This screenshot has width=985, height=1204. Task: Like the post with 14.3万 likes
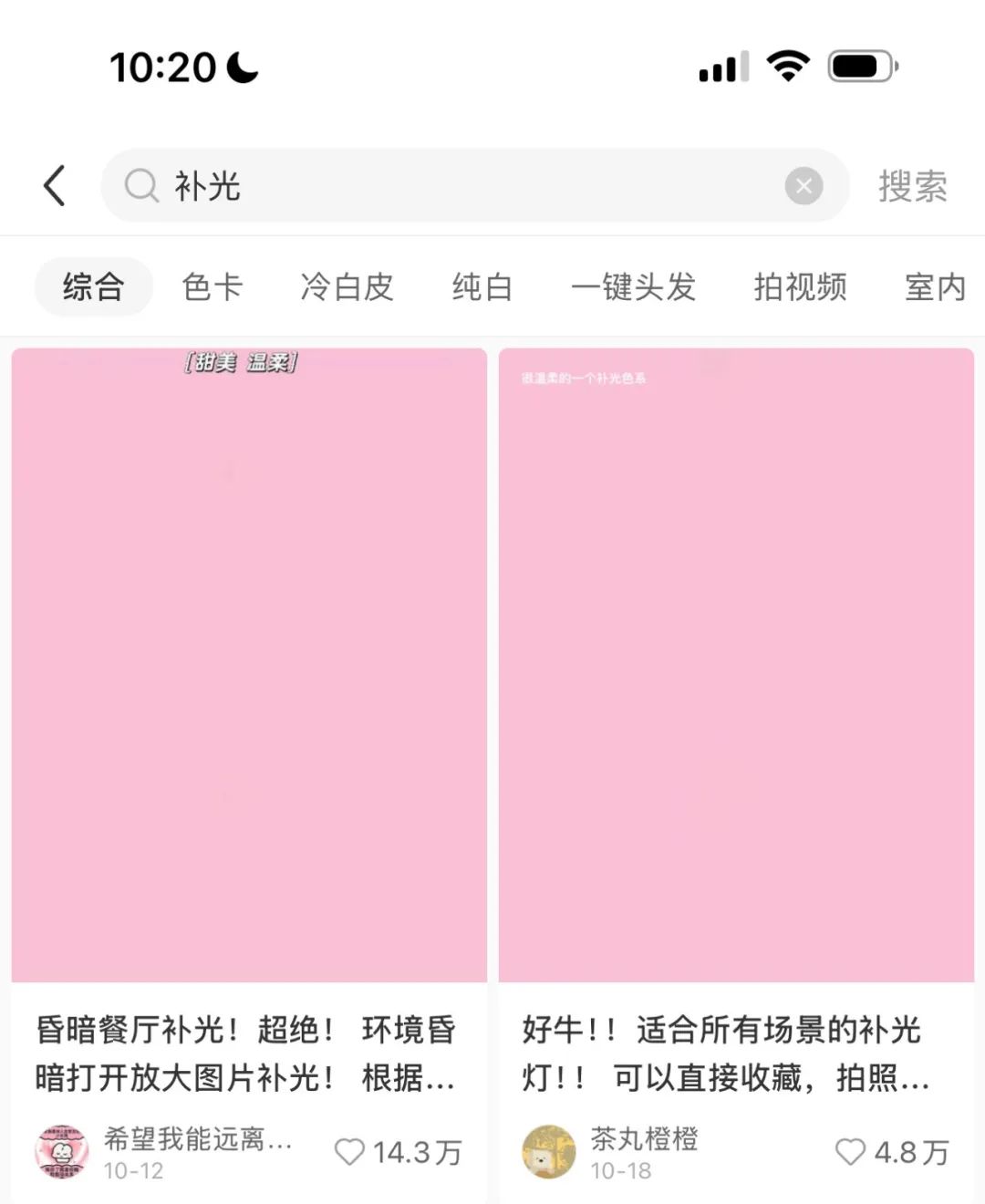[x=350, y=1152]
